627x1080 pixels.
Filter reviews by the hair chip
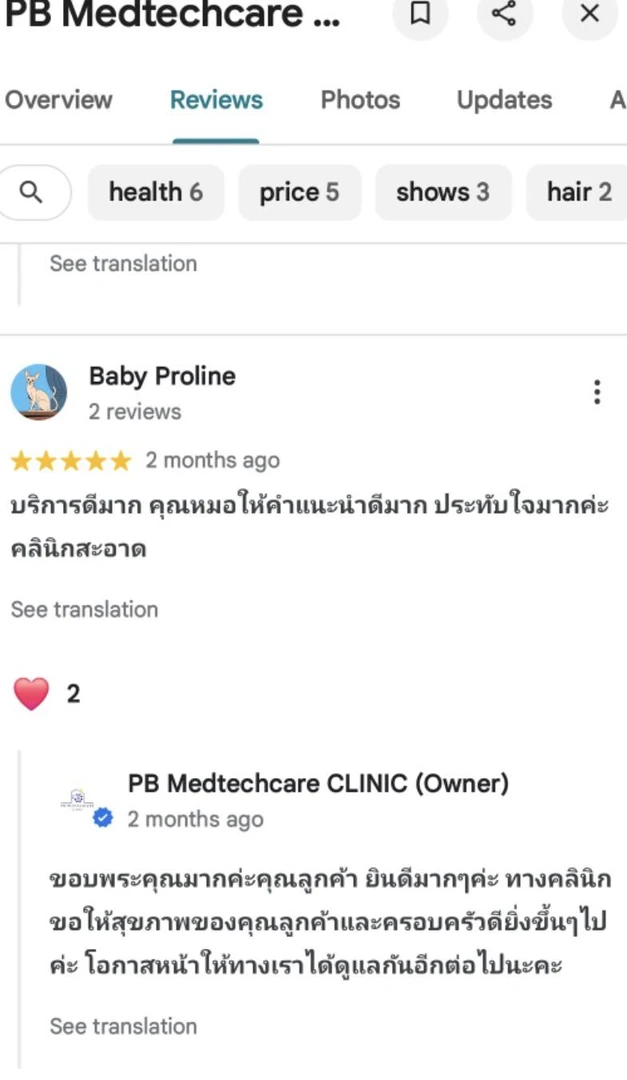coord(579,192)
